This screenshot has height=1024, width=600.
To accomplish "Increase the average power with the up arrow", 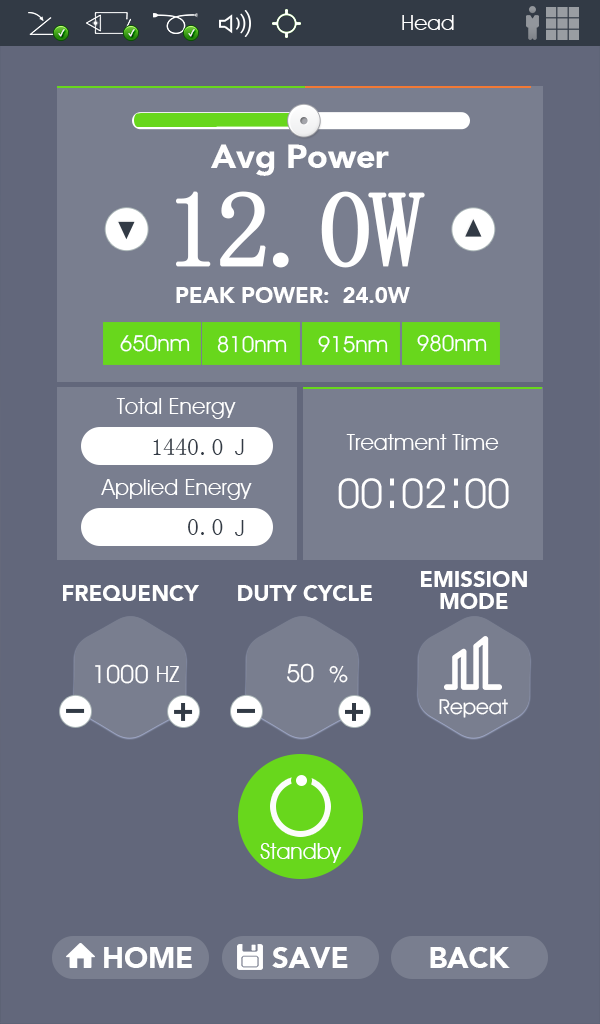I will coord(473,230).
